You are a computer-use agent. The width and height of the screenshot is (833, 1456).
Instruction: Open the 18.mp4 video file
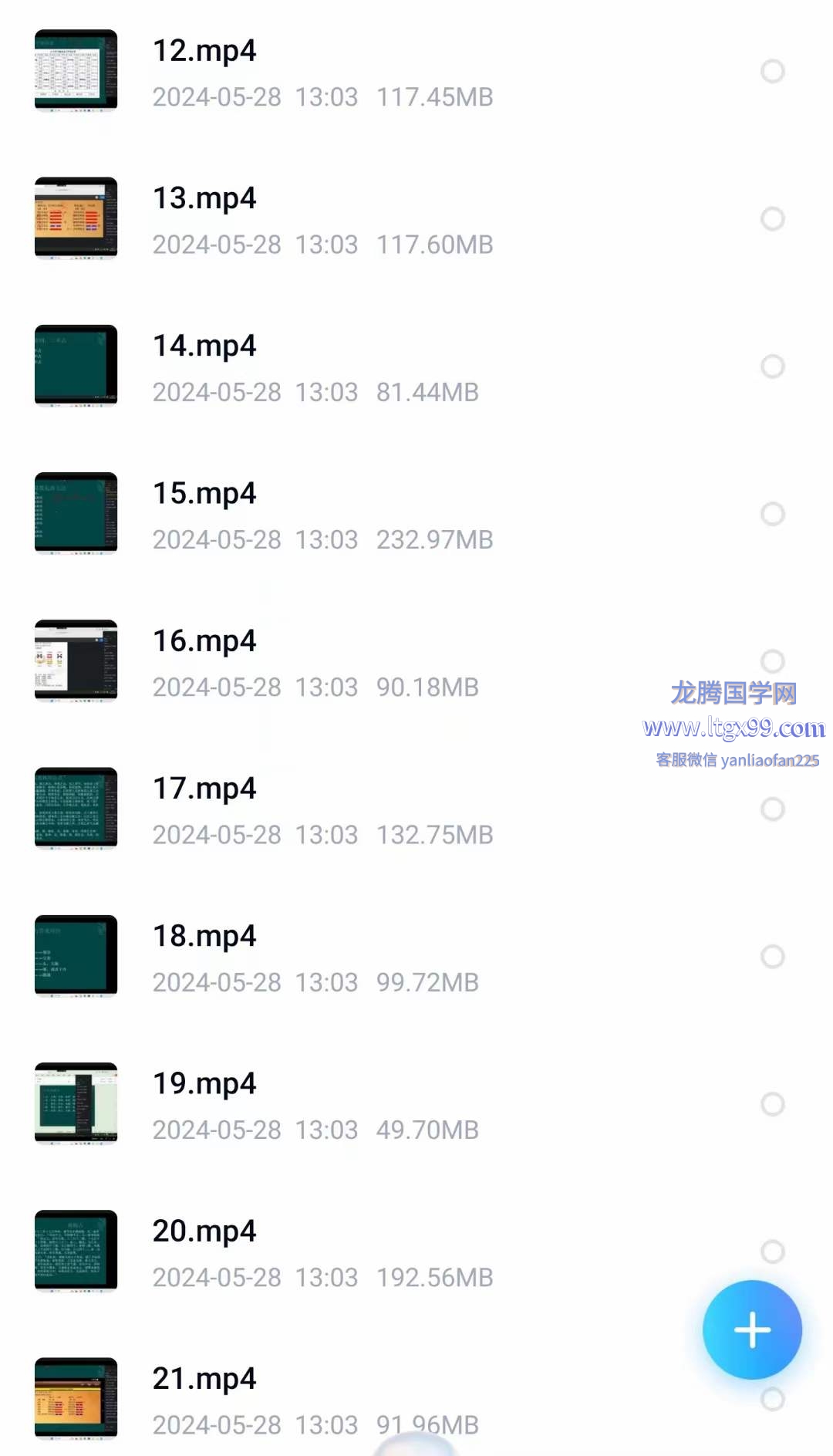click(x=204, y=936)
